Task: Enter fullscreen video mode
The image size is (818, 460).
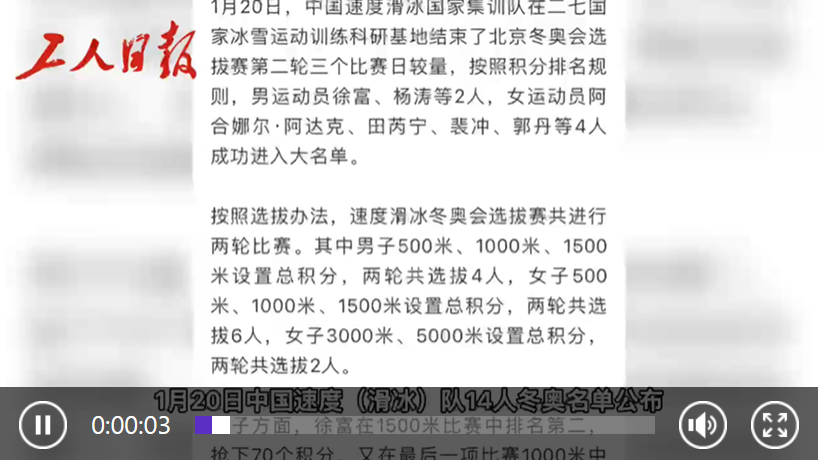Action: pyautogui.click(x=775, y=425)
